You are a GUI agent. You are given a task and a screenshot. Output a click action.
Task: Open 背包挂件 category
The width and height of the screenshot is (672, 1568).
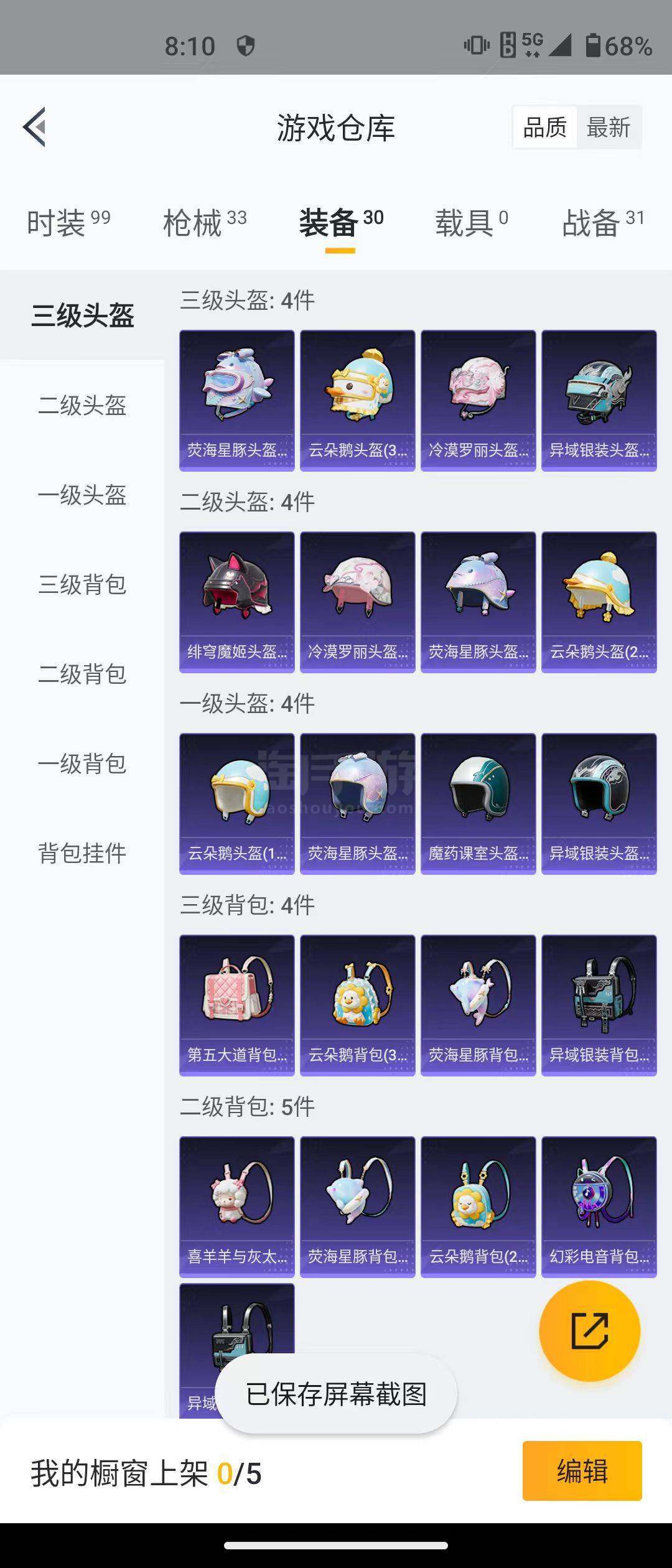point(82,853)
